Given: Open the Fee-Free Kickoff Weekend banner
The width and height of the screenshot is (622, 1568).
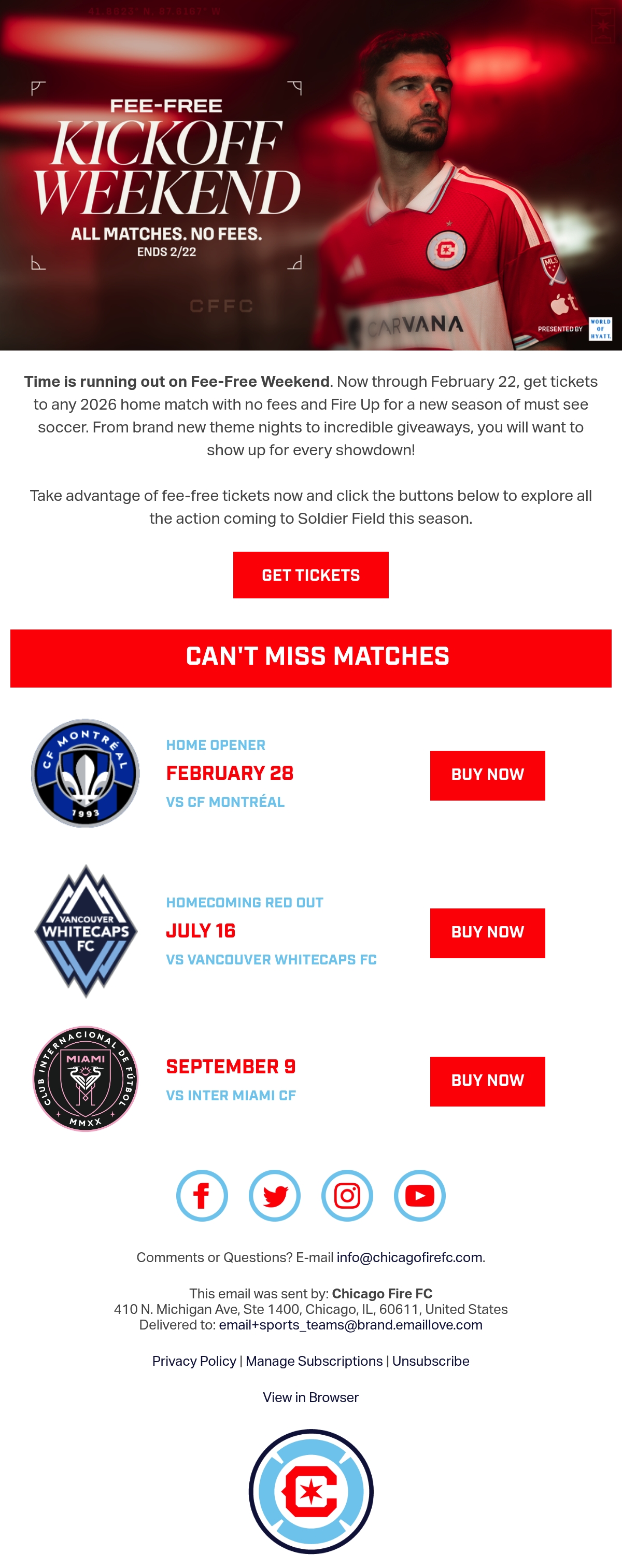Looking at the screenshot, I should 311,175.
